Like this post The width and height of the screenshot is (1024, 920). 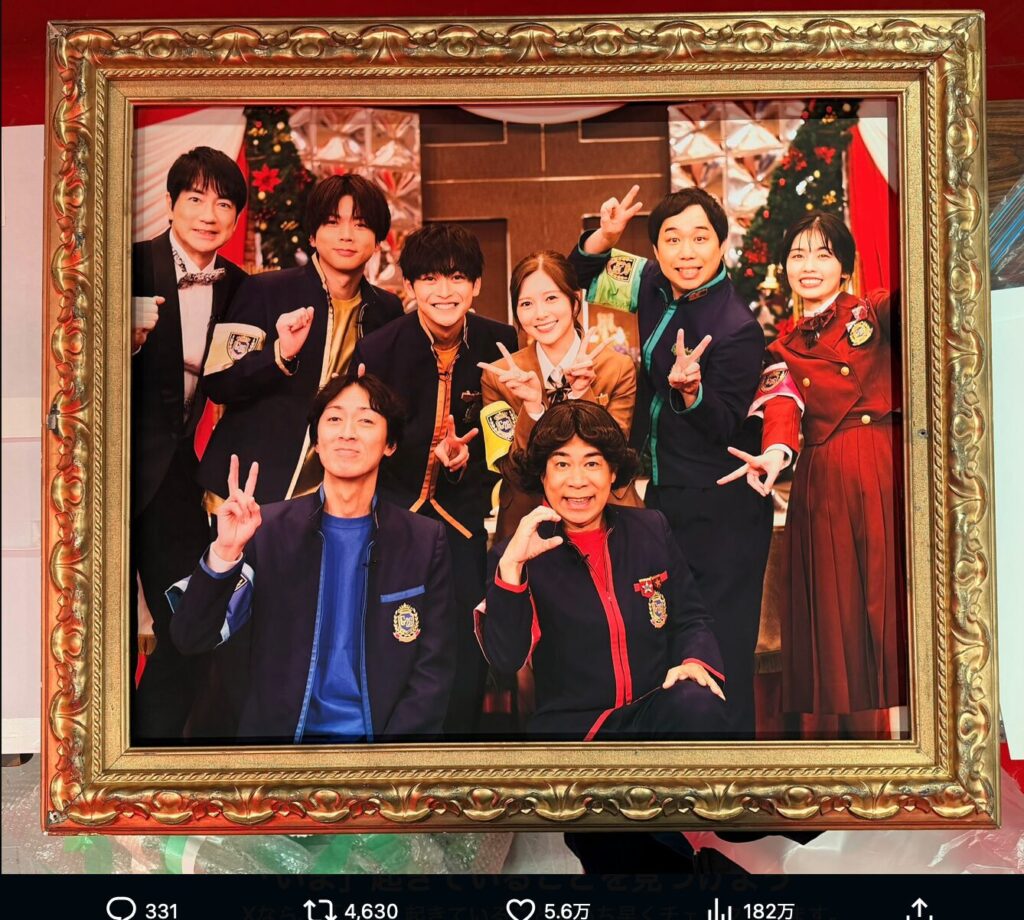[x=520, y=908]
